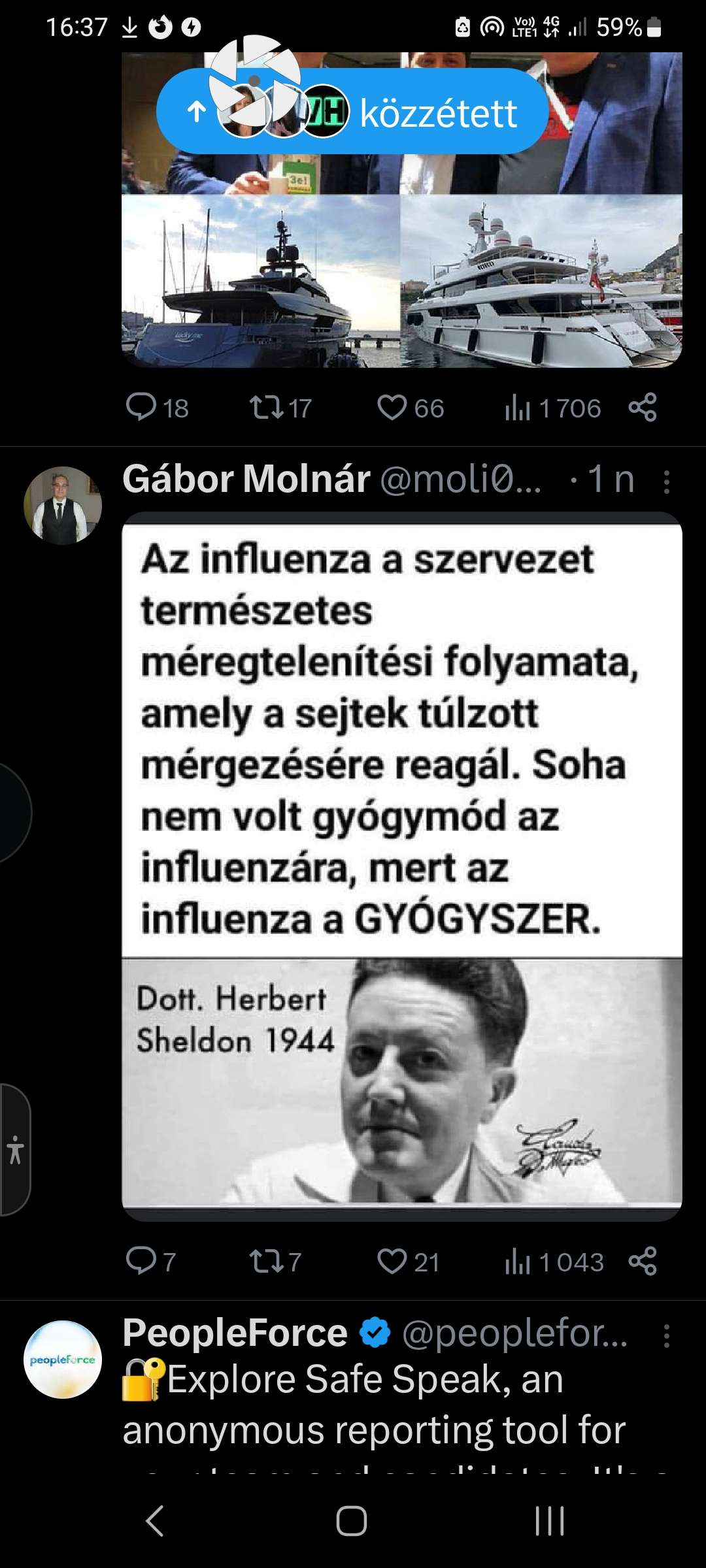Share Gábor Molnár's post
This screenshot has width=706, height=1568.
point(642,1261)
